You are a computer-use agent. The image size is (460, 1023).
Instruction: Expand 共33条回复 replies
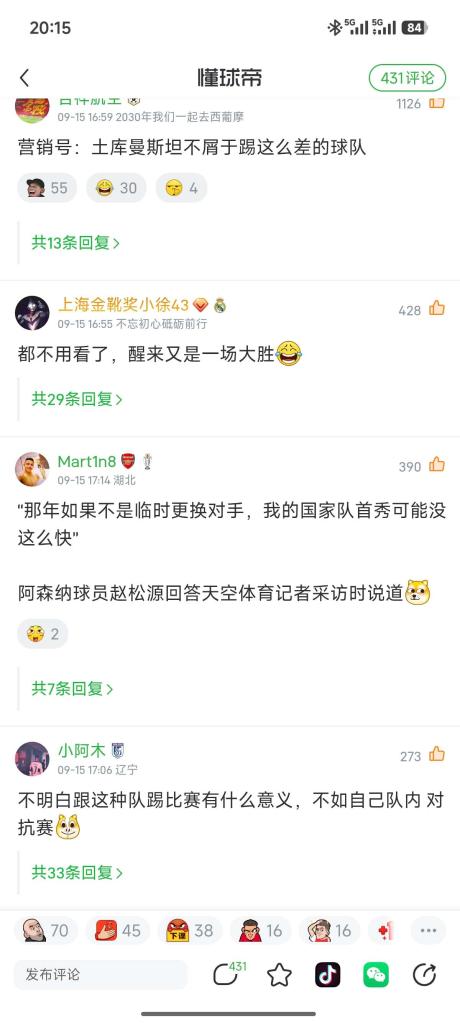(77, 872)
